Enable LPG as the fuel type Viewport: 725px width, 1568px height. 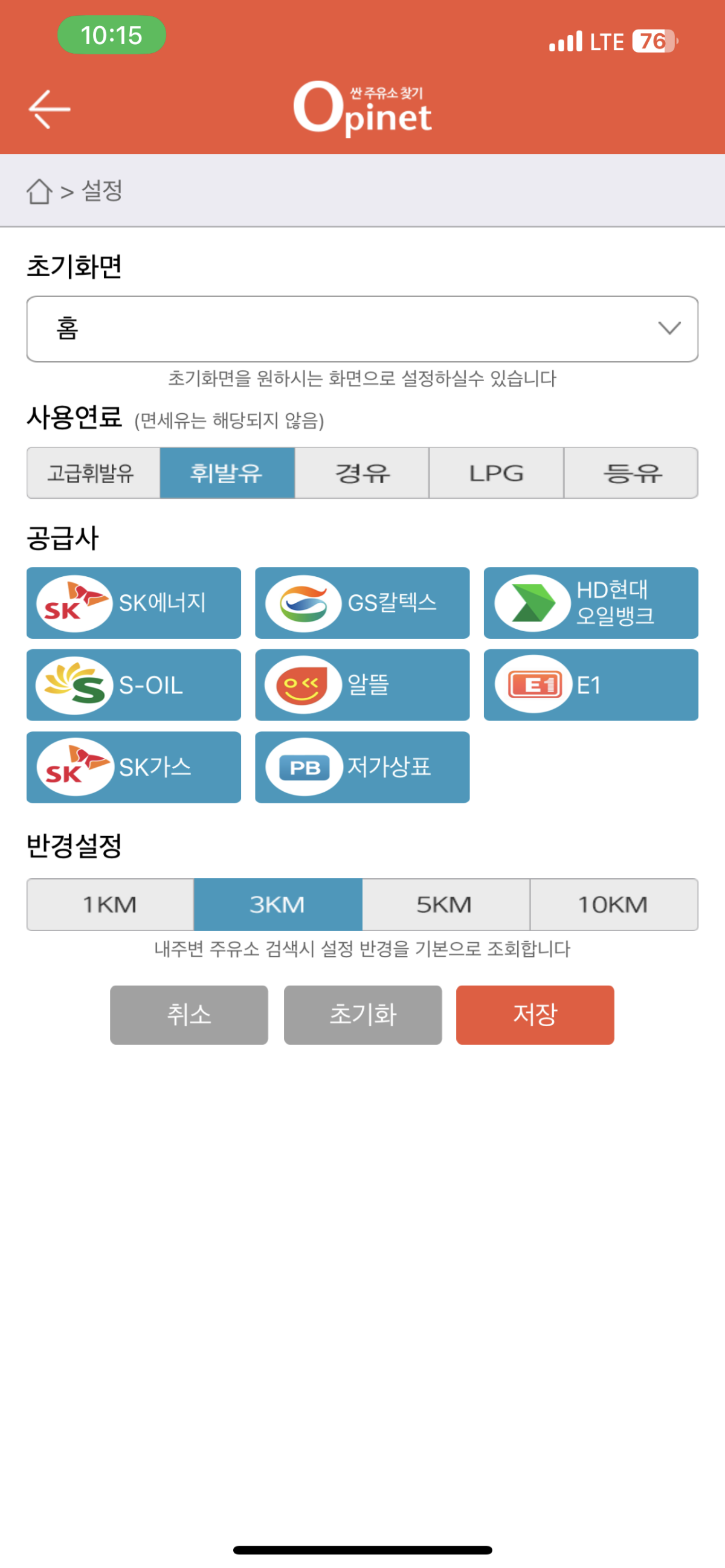click(496, 473)
